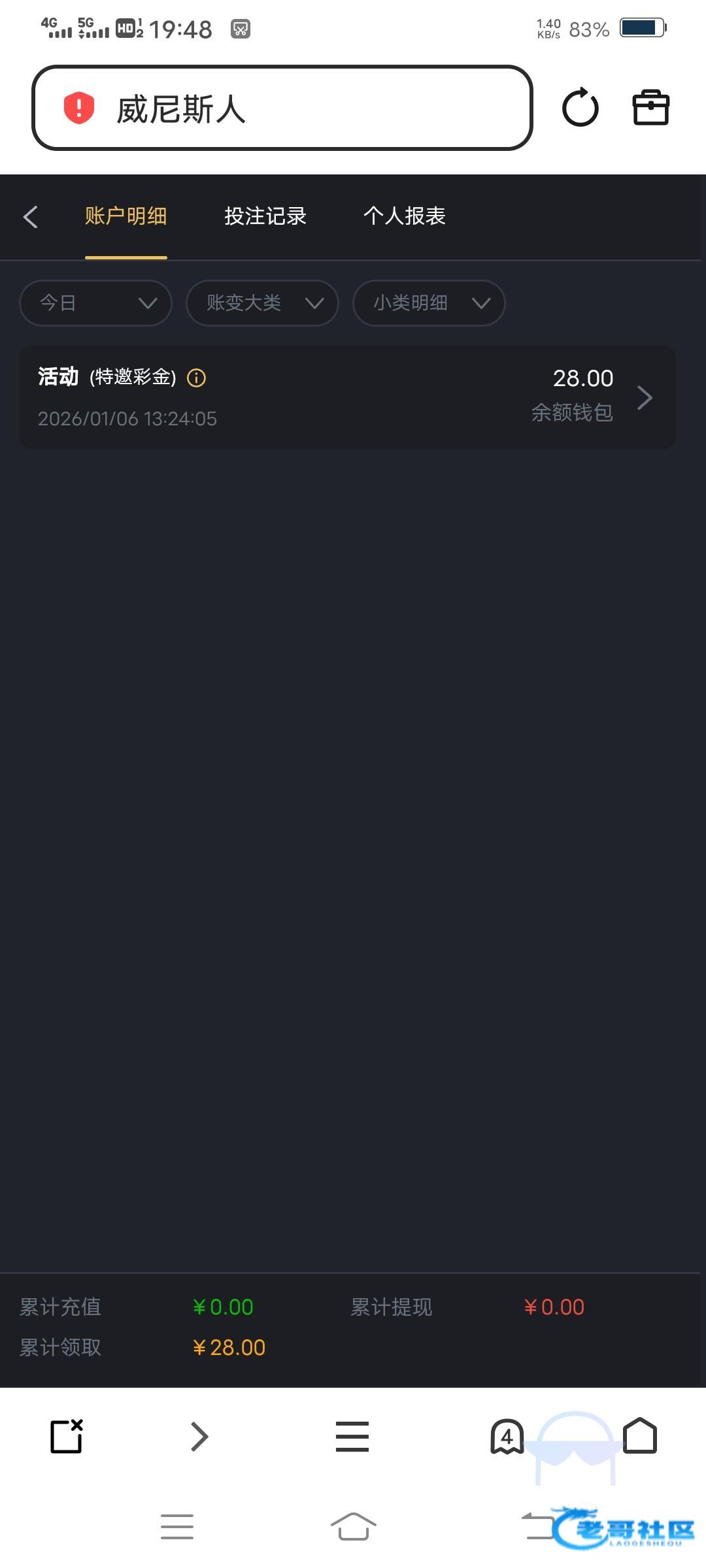The width and height of the screenshot is (706, 1568).
Task: Open the 活动 特邀彩金 transaction record
Action: [346, 397]
